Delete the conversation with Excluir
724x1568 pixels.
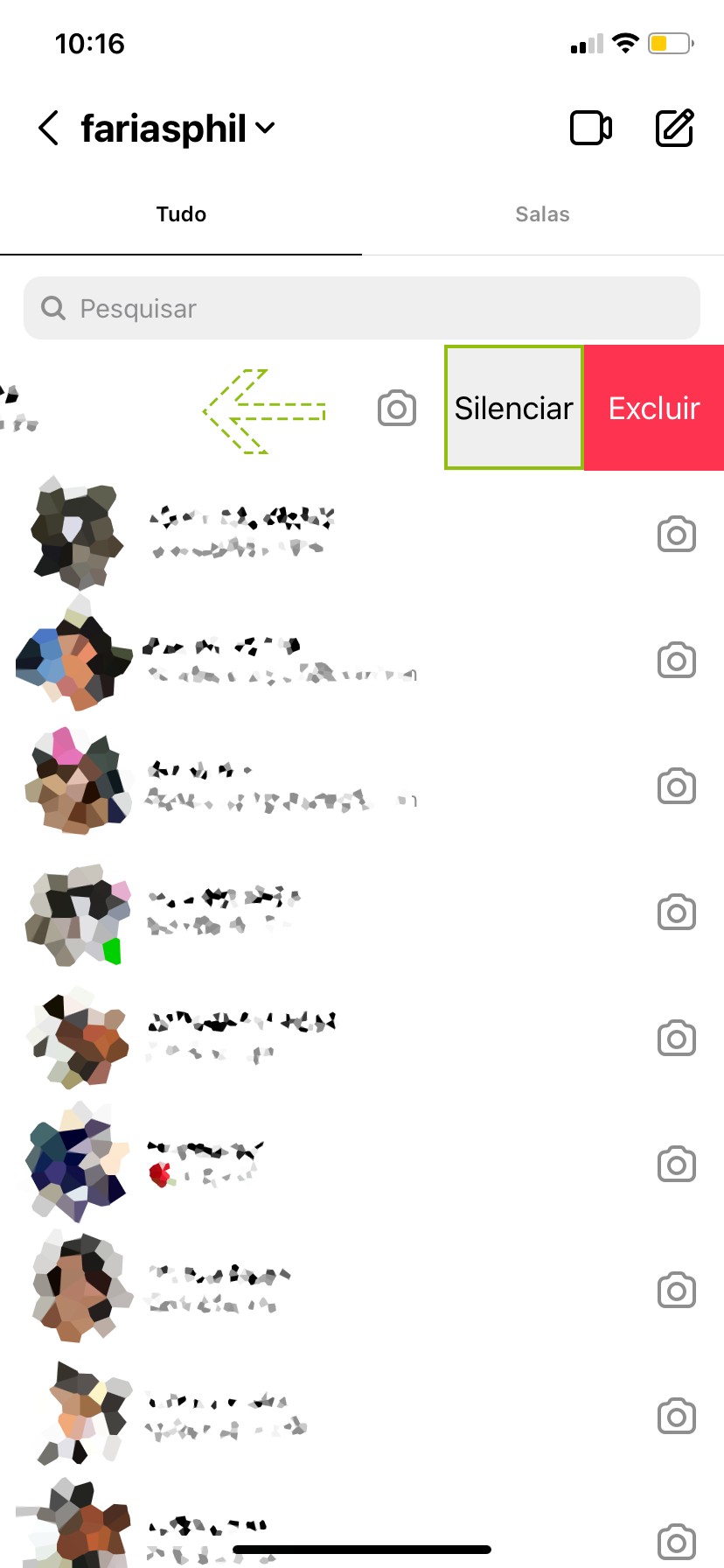pyautogui.click(x=654, y=408)
